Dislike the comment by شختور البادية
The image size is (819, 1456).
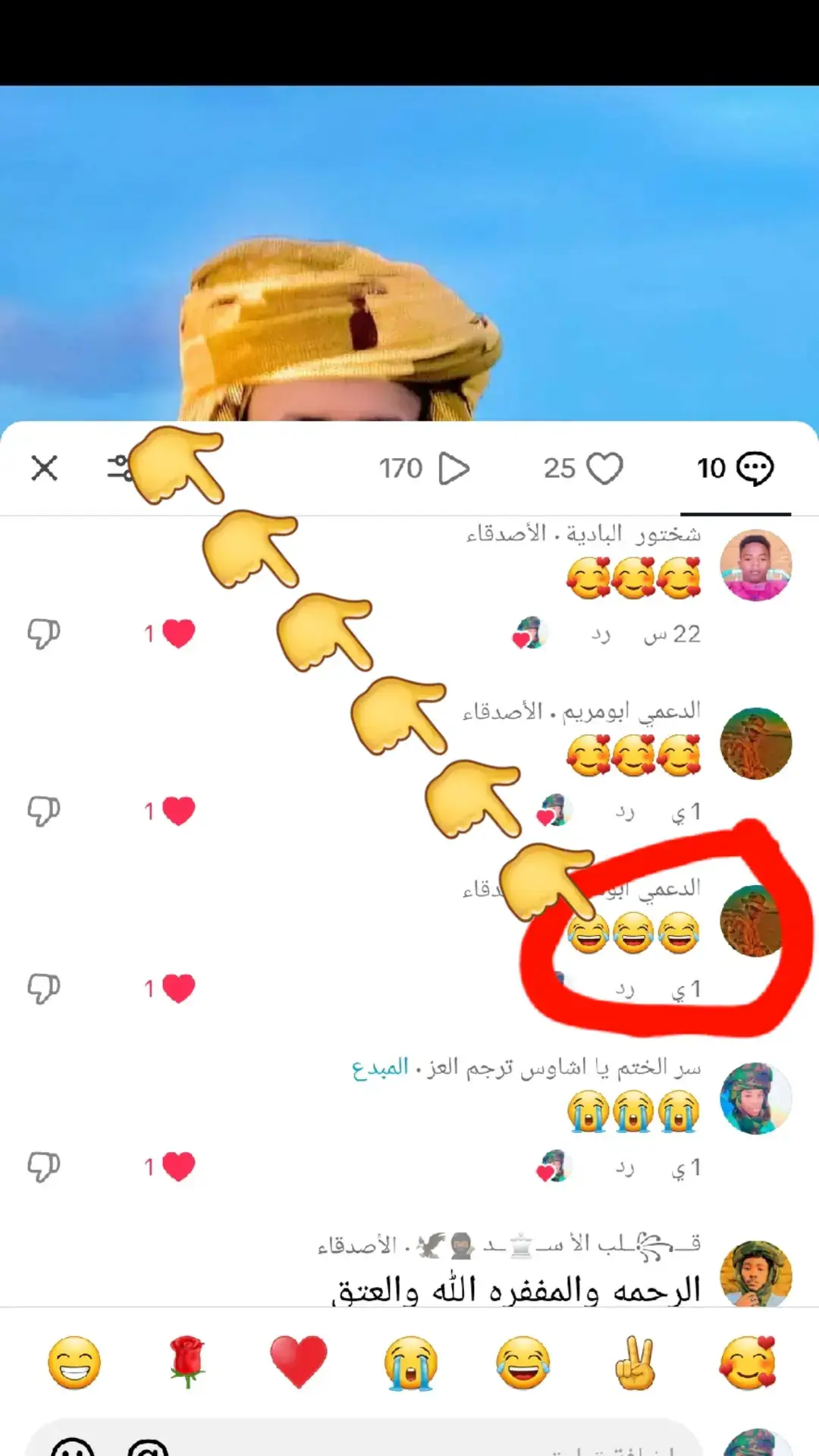click(x=44, y=634)
